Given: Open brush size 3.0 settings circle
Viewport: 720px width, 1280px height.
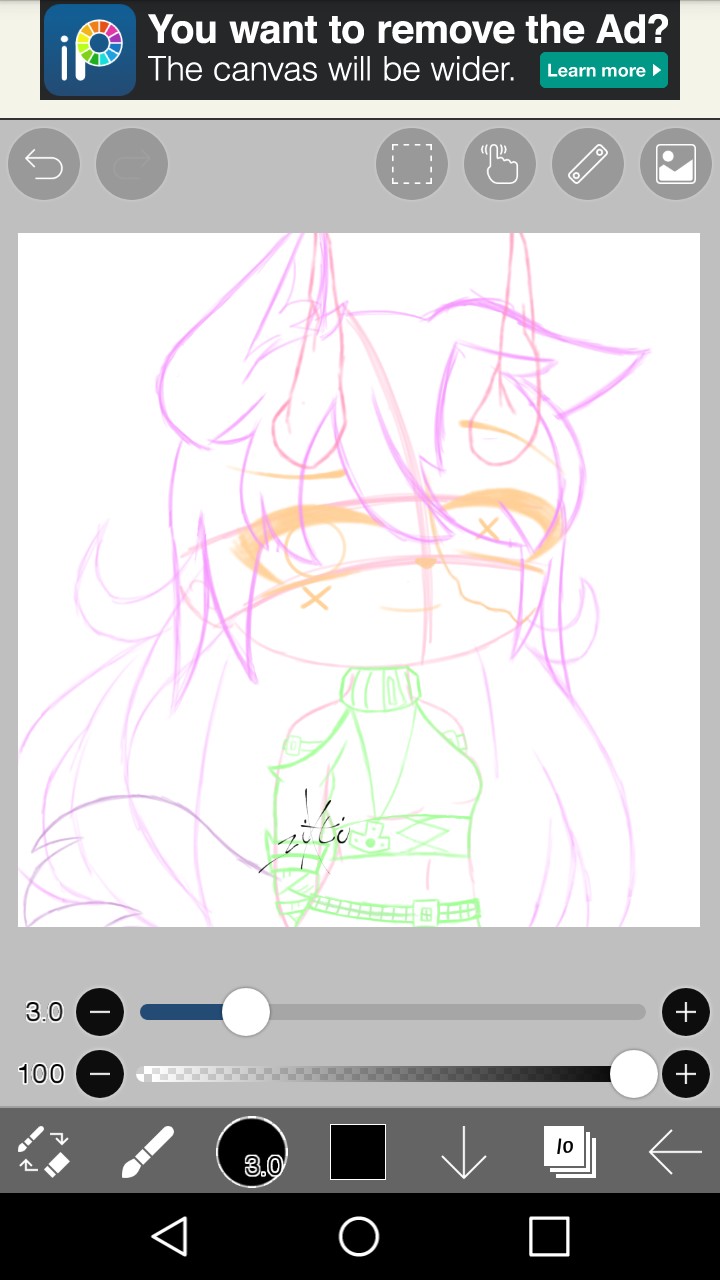Looking at the screenshot, I should (252, 1152).
